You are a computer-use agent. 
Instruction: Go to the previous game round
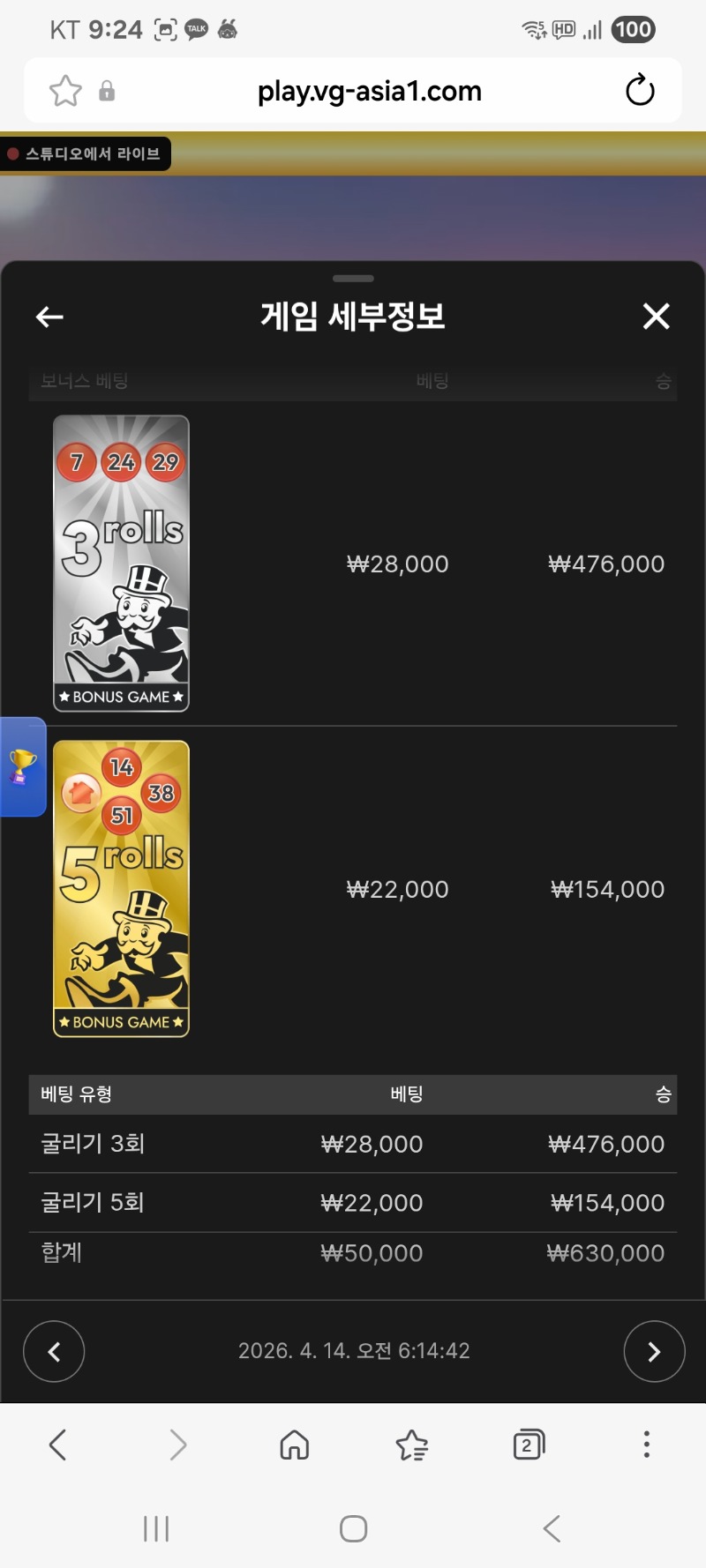click(x=54, y=1351)
